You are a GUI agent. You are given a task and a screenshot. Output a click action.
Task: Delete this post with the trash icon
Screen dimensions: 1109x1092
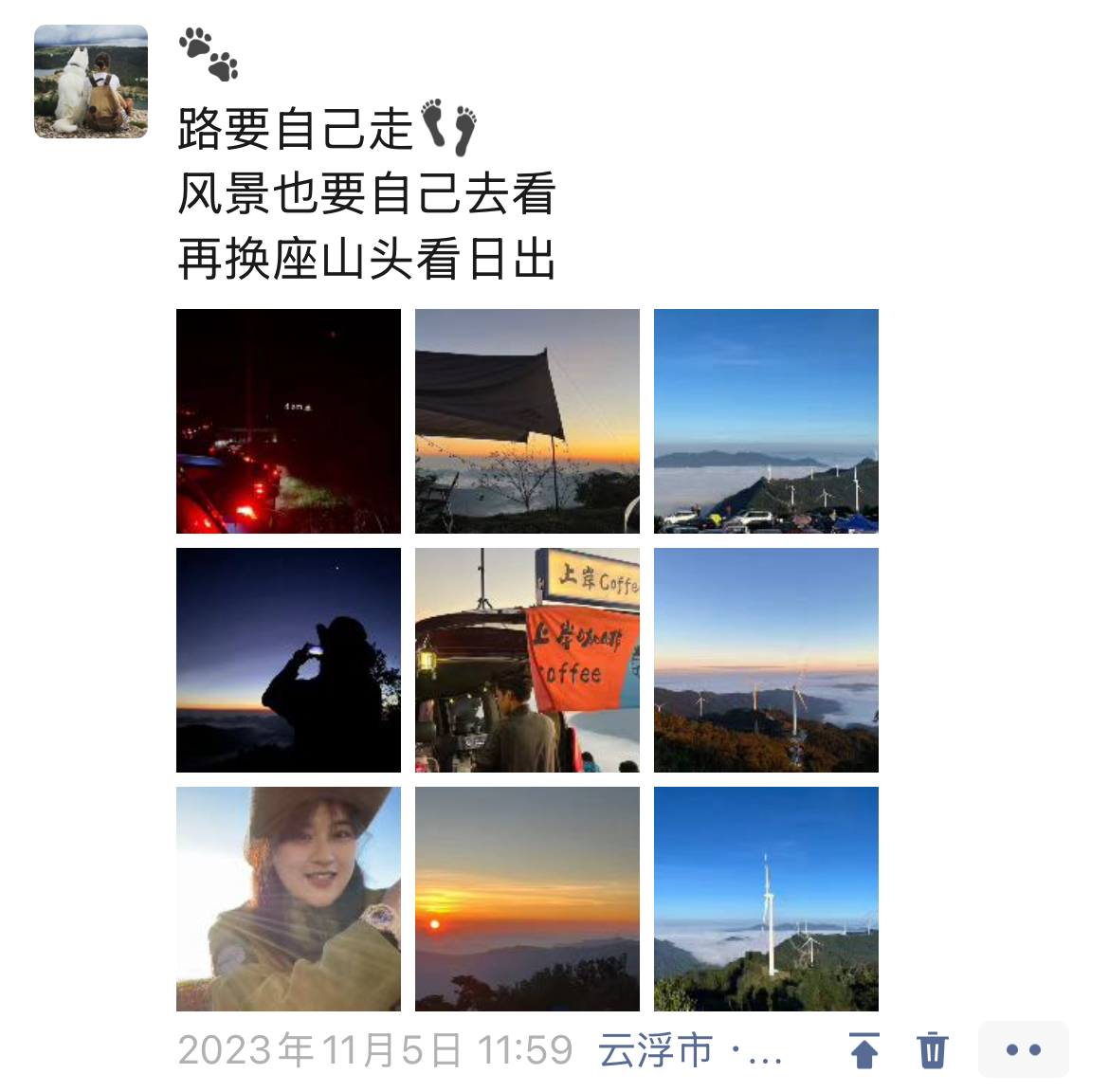click(932, 1050)
